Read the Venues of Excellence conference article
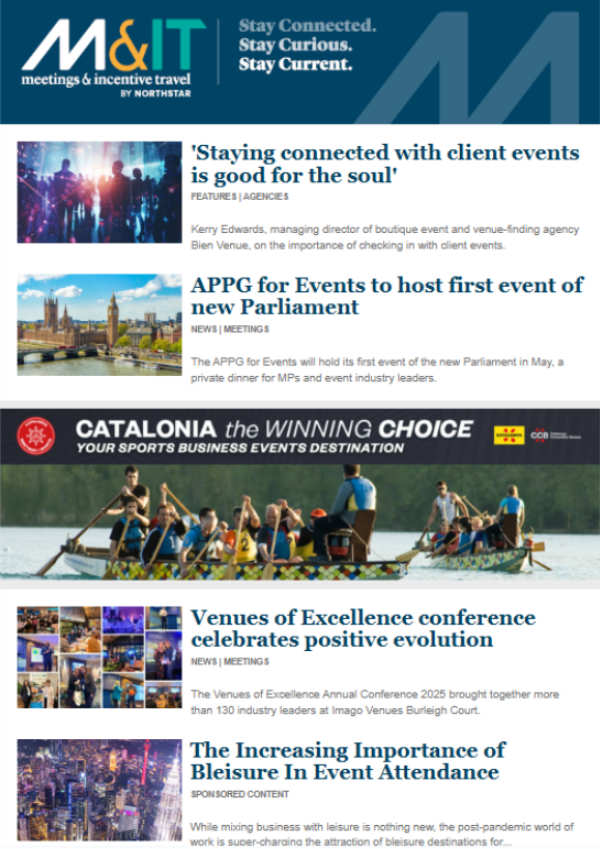 tap(362, 629)
